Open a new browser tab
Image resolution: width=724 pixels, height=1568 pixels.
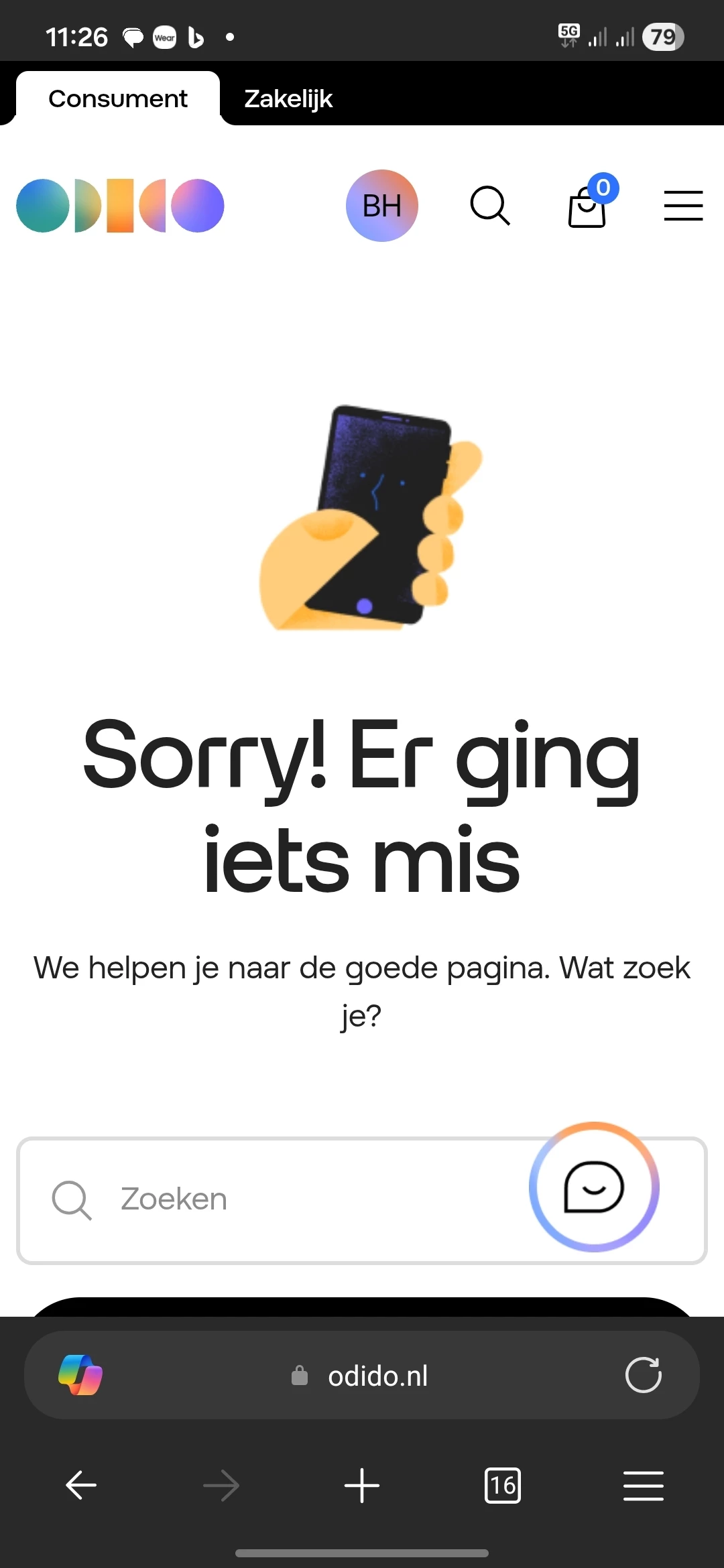pyautogui.click(x=362, y=1486)
